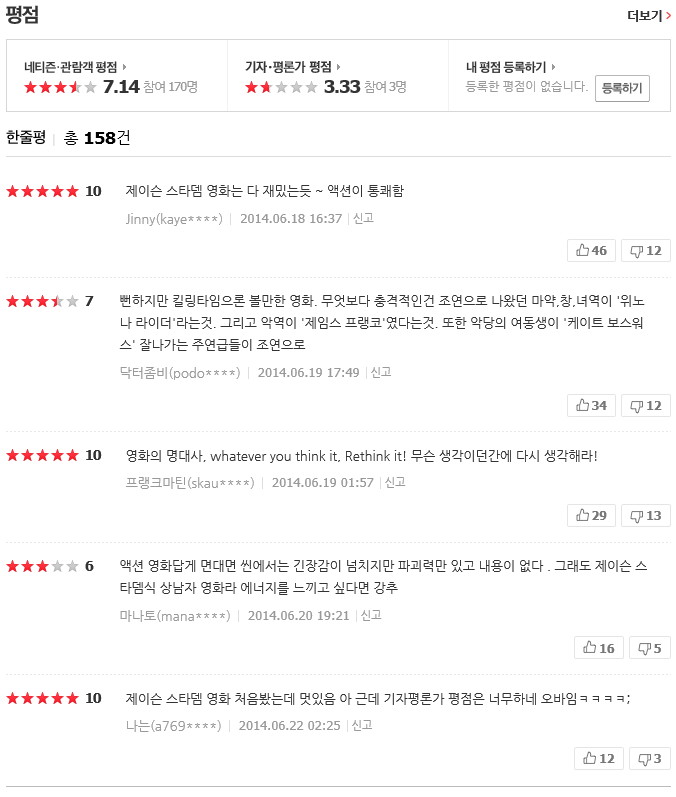
Task: Dislike 나는's review
Action: [648, 758]
